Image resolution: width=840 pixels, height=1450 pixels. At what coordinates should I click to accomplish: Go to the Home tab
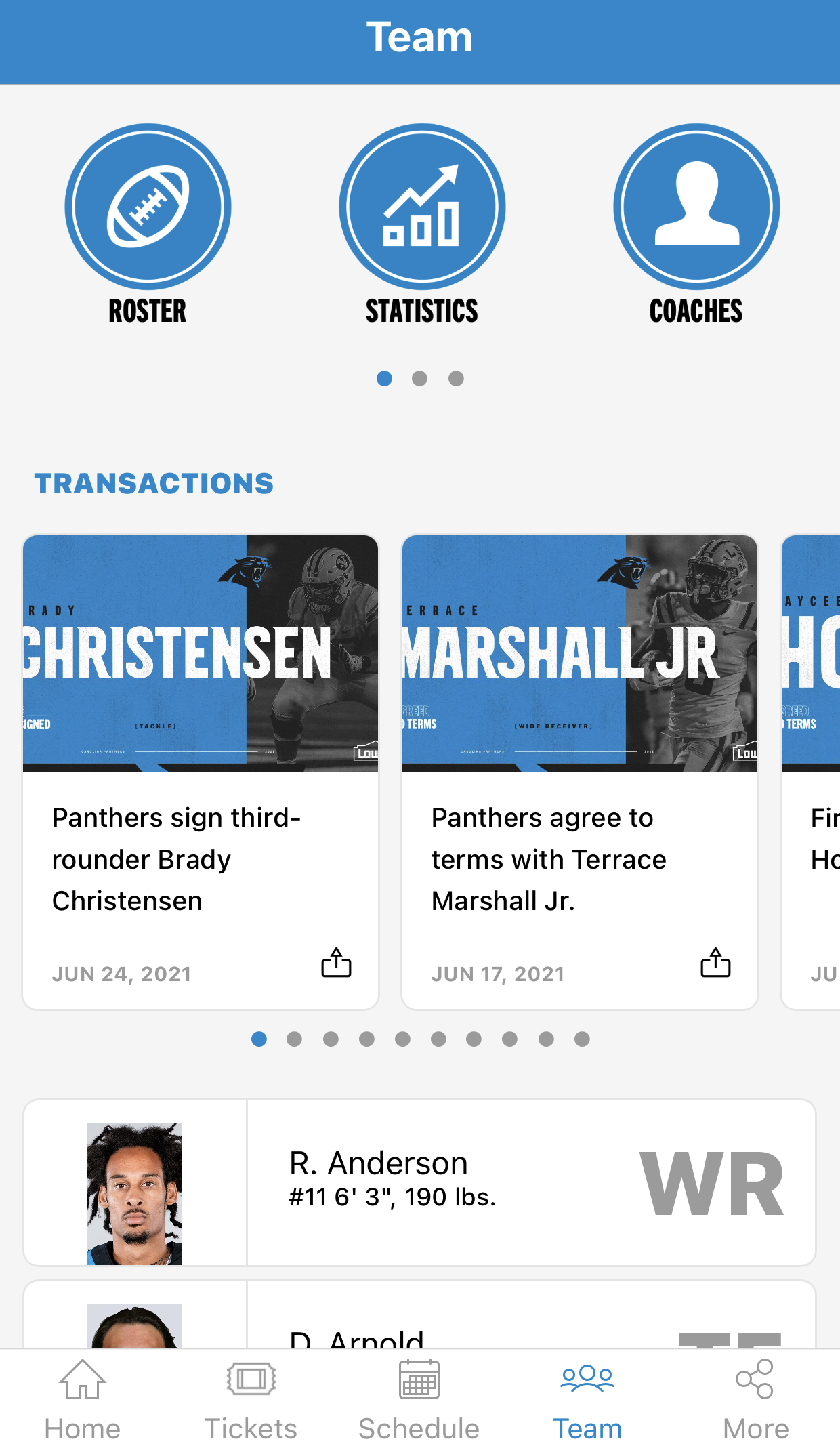coord(83,1400)
